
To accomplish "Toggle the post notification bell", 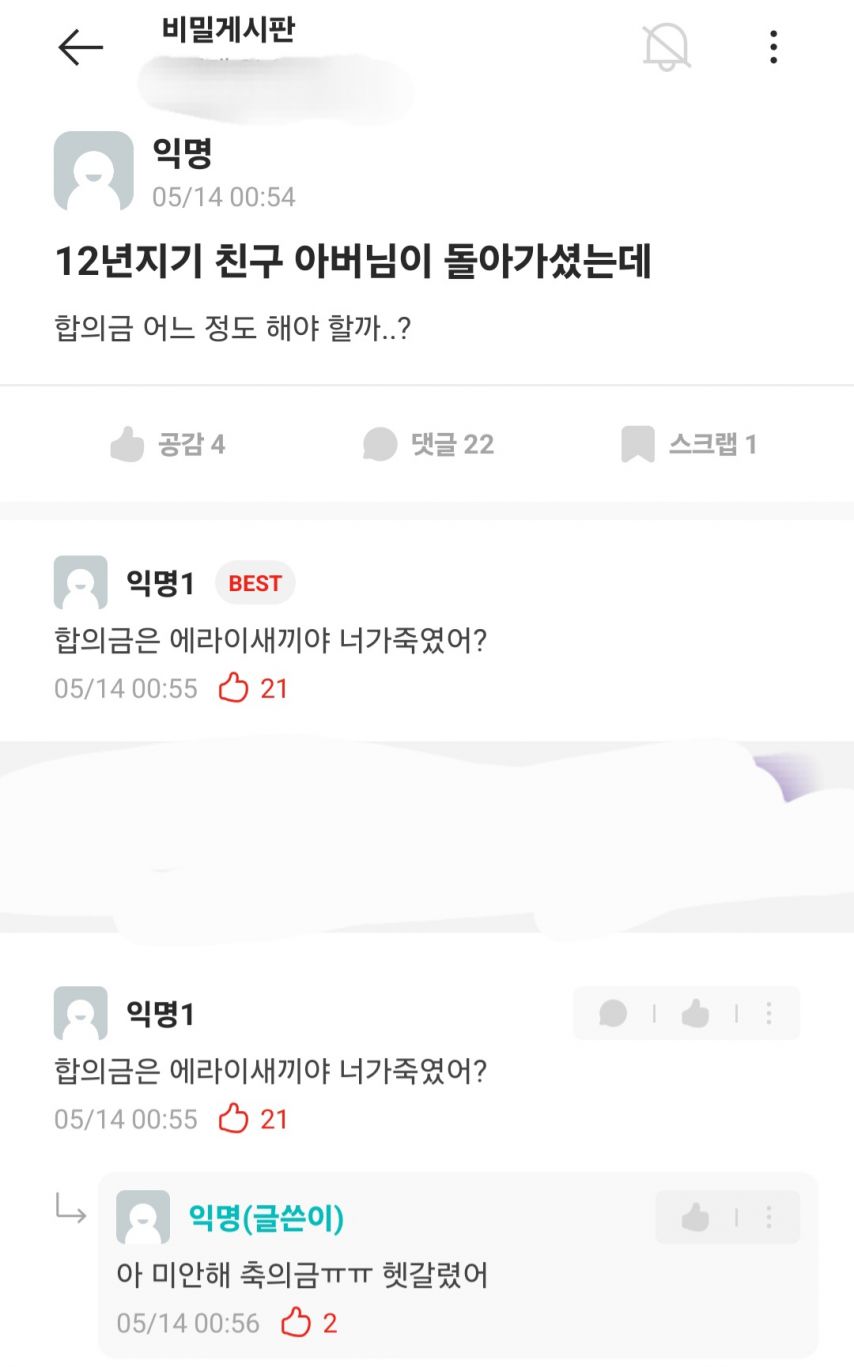I will click(x=666, y=47).
